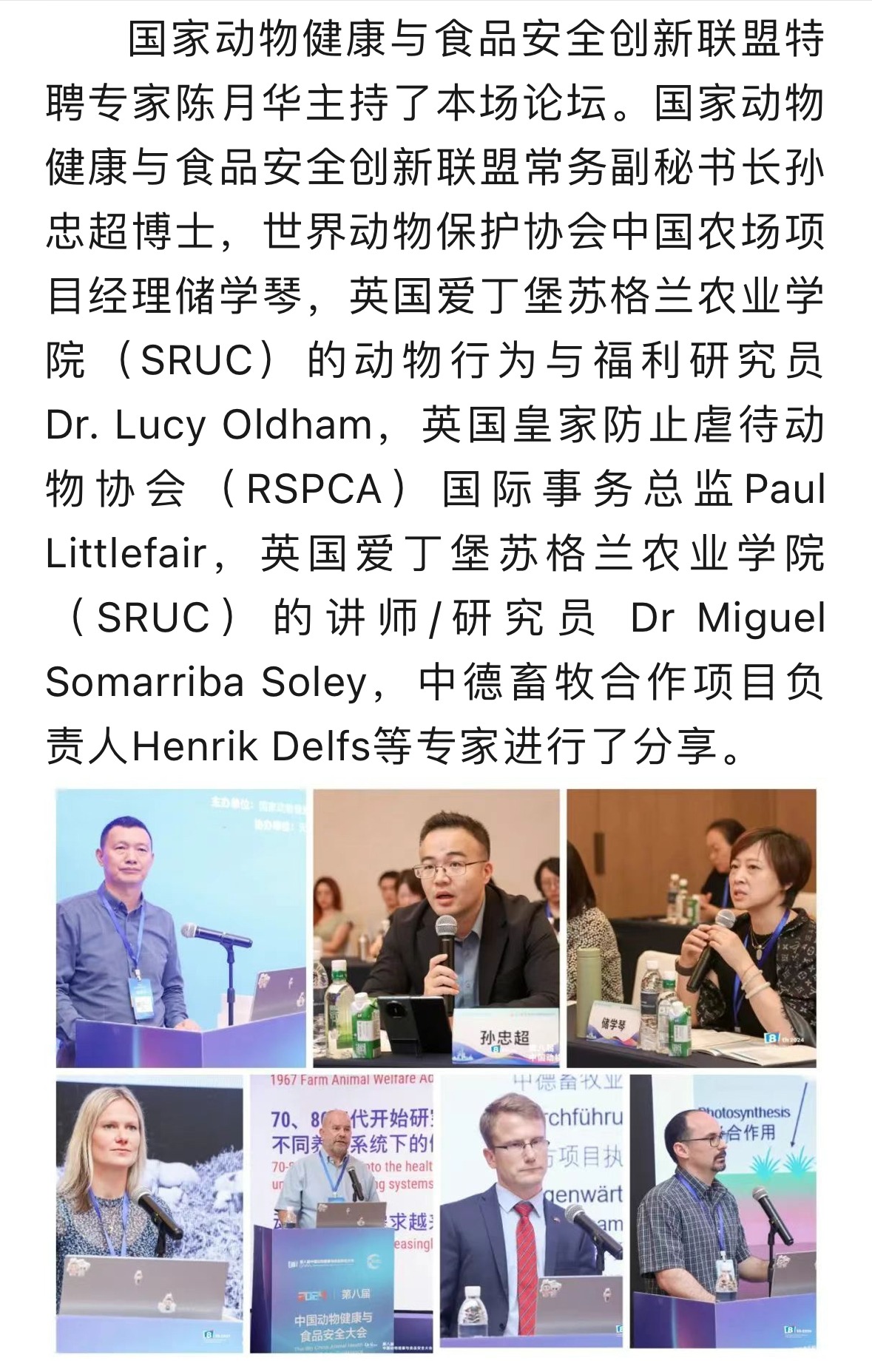Open the speakers photo collage image
872x1372 pixels.
coord(436,1071)
